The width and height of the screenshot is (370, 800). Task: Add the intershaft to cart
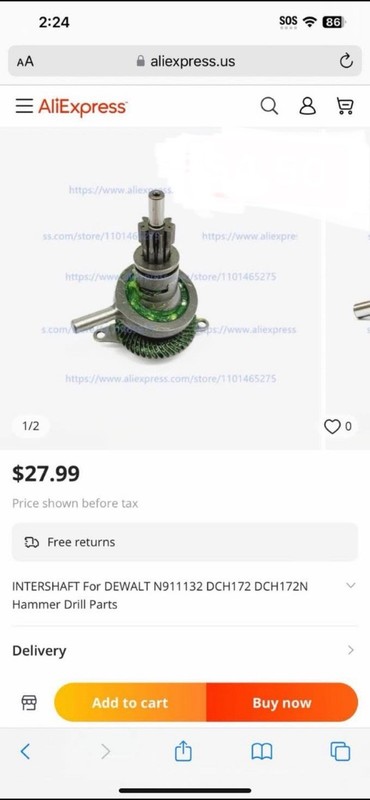[130, 703]
